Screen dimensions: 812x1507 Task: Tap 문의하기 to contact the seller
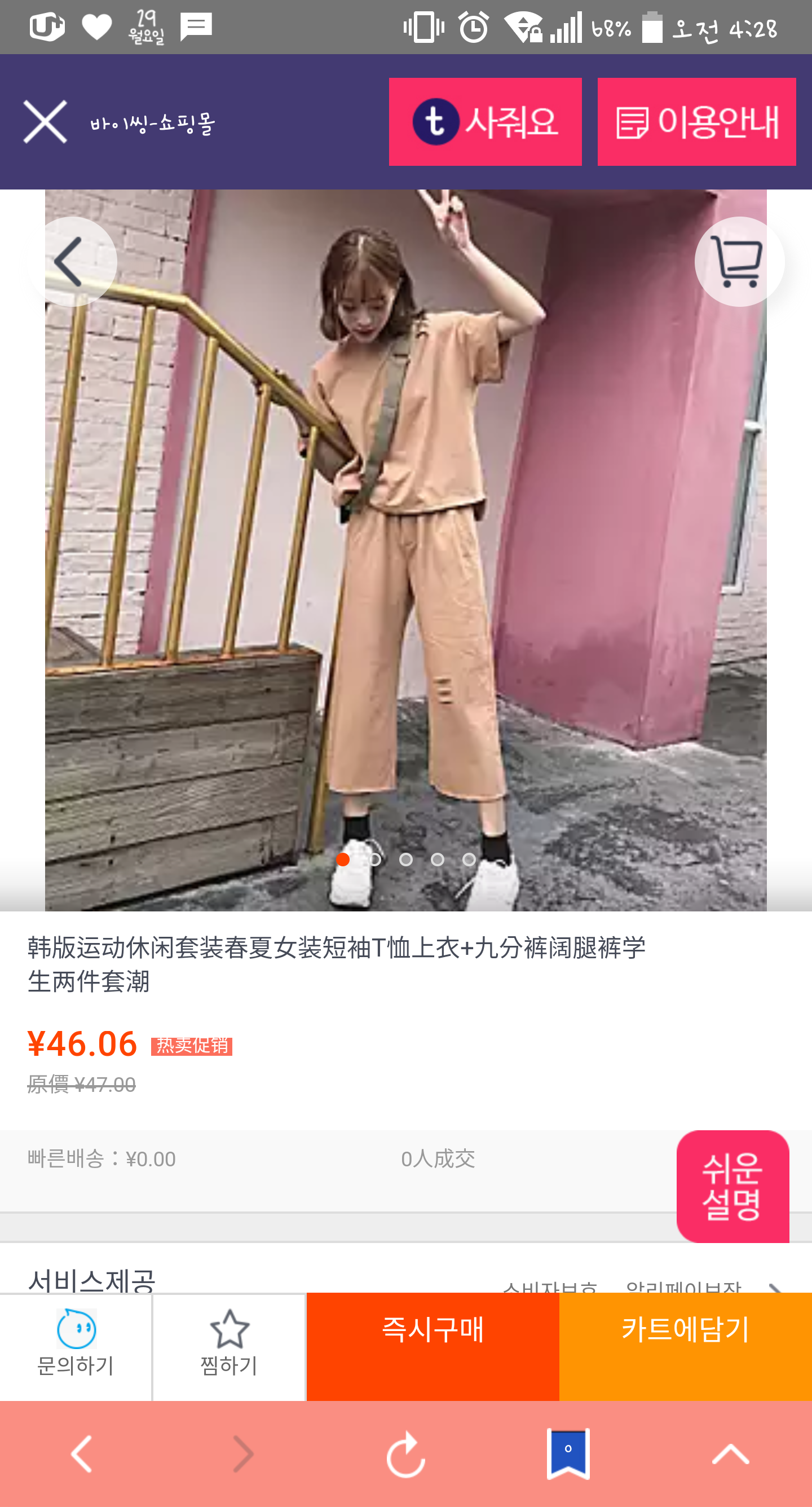76,1346
